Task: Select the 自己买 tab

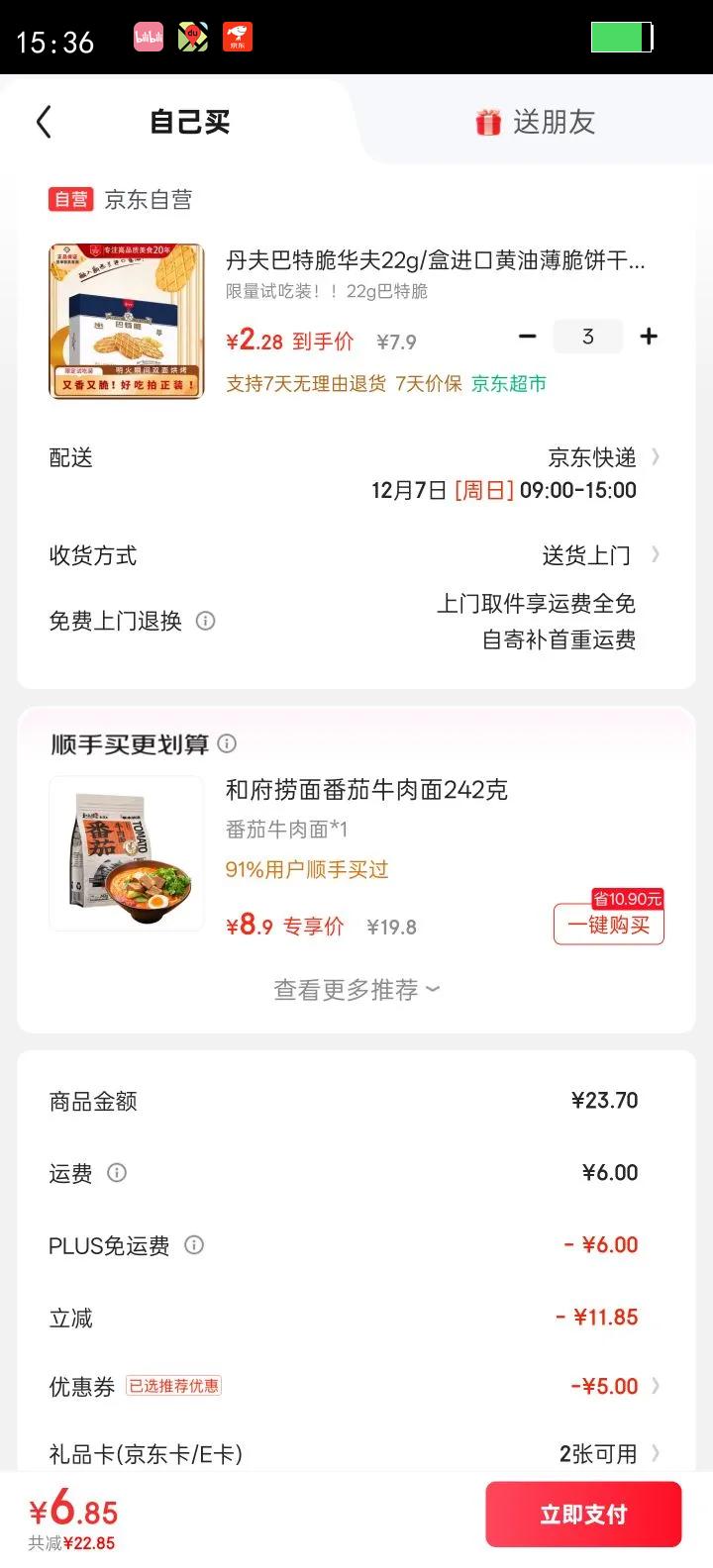Action: coord(189,122)
